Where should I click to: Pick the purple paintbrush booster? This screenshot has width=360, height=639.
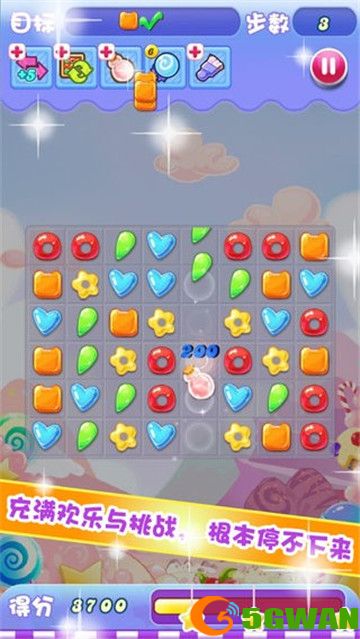click(x=210, y=67)
